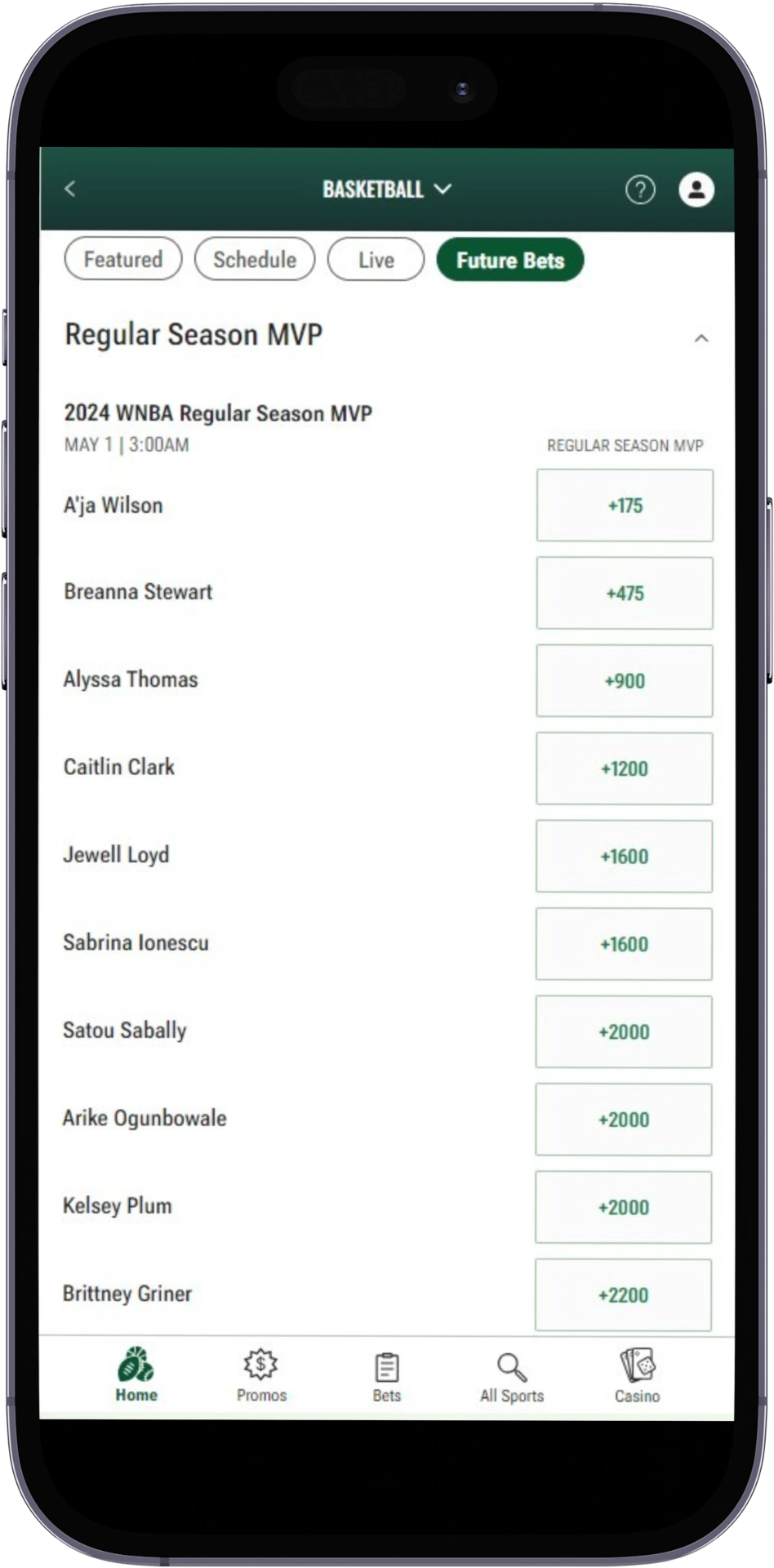Viewport: 774px width, 1568px height.
Task: Go to All Sports search
Action: (x=512, y=1375)
